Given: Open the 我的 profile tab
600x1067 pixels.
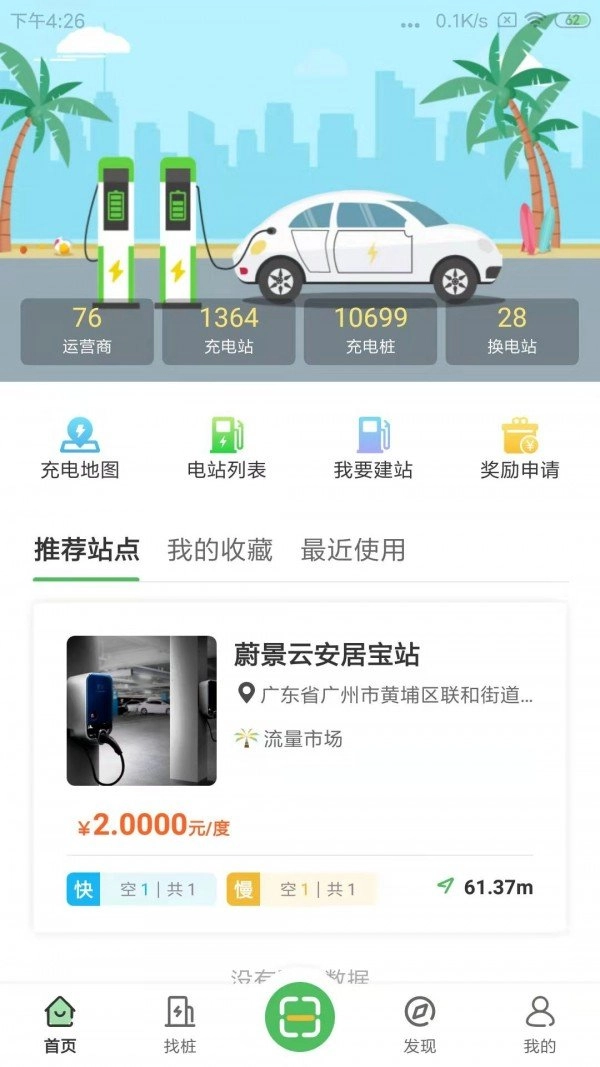Looking at the screenshot, I should [x=539, y=1025].
